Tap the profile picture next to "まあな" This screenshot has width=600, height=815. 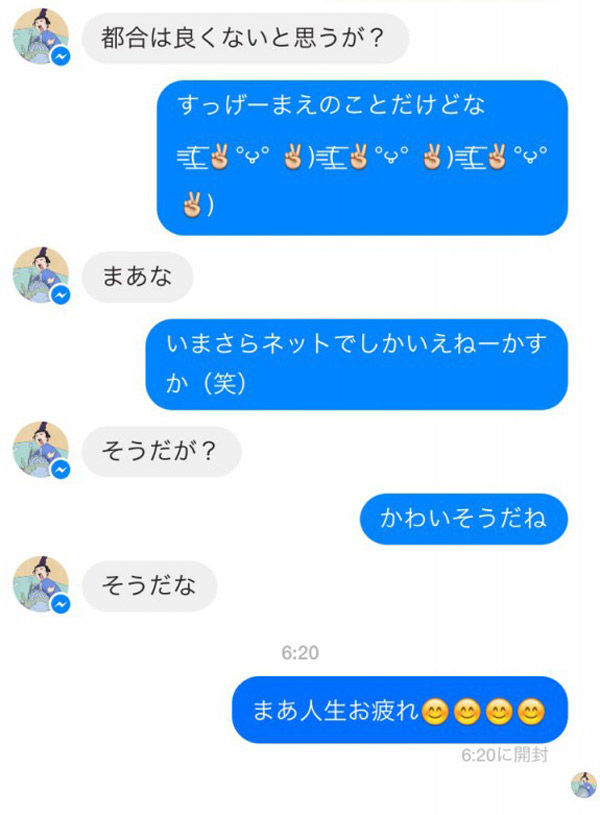[x=40, y=275]
